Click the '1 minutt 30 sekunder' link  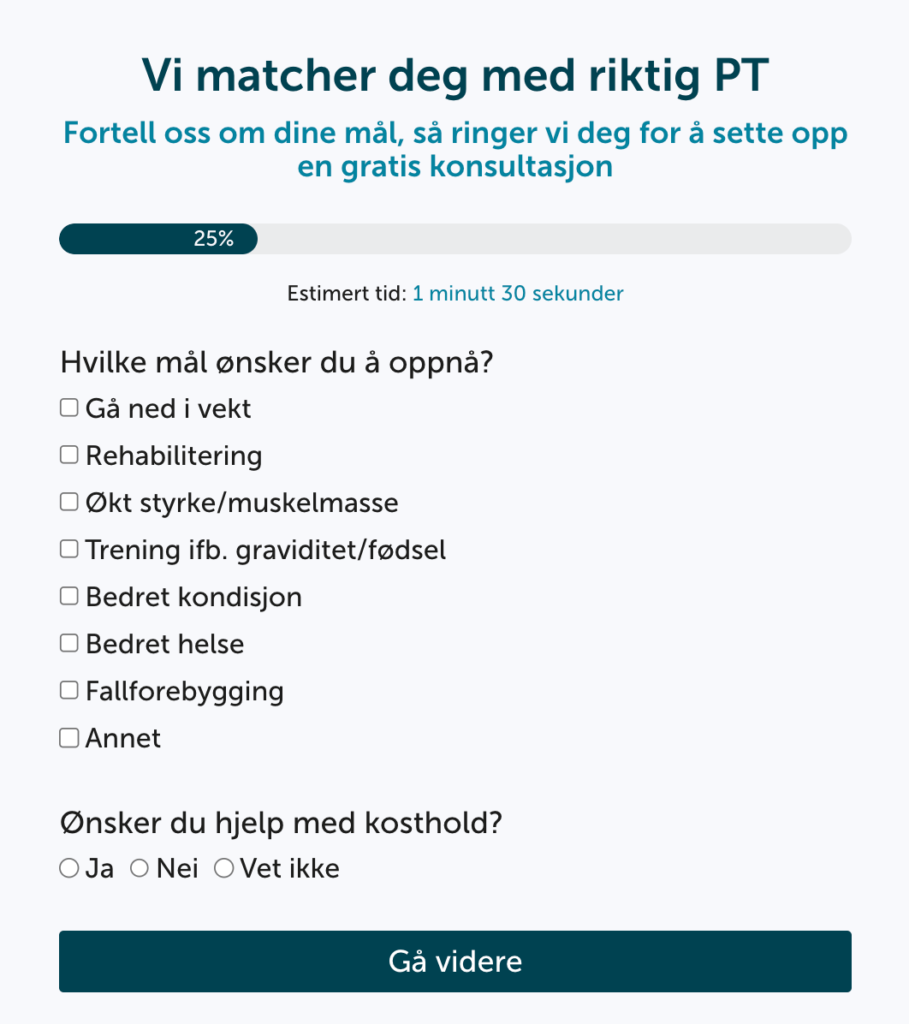point(516,293)
